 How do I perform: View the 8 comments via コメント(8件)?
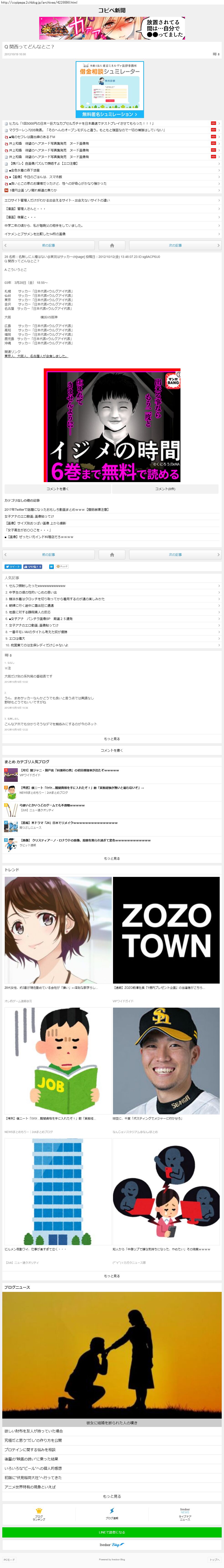point(165,489)
